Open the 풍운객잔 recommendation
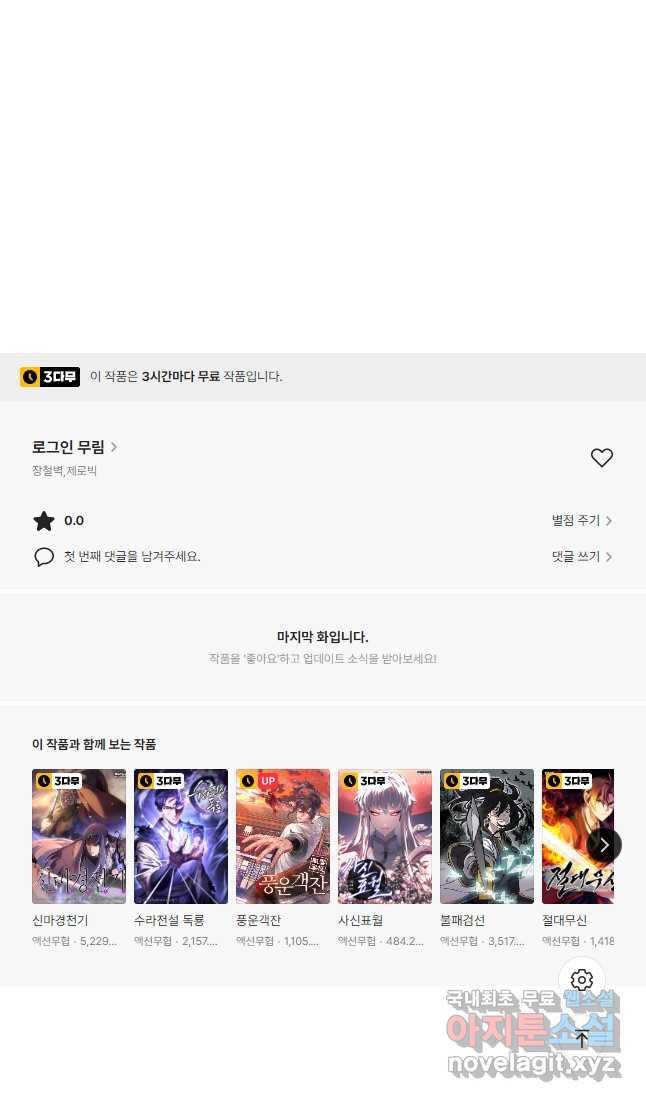 coord(283,836)
